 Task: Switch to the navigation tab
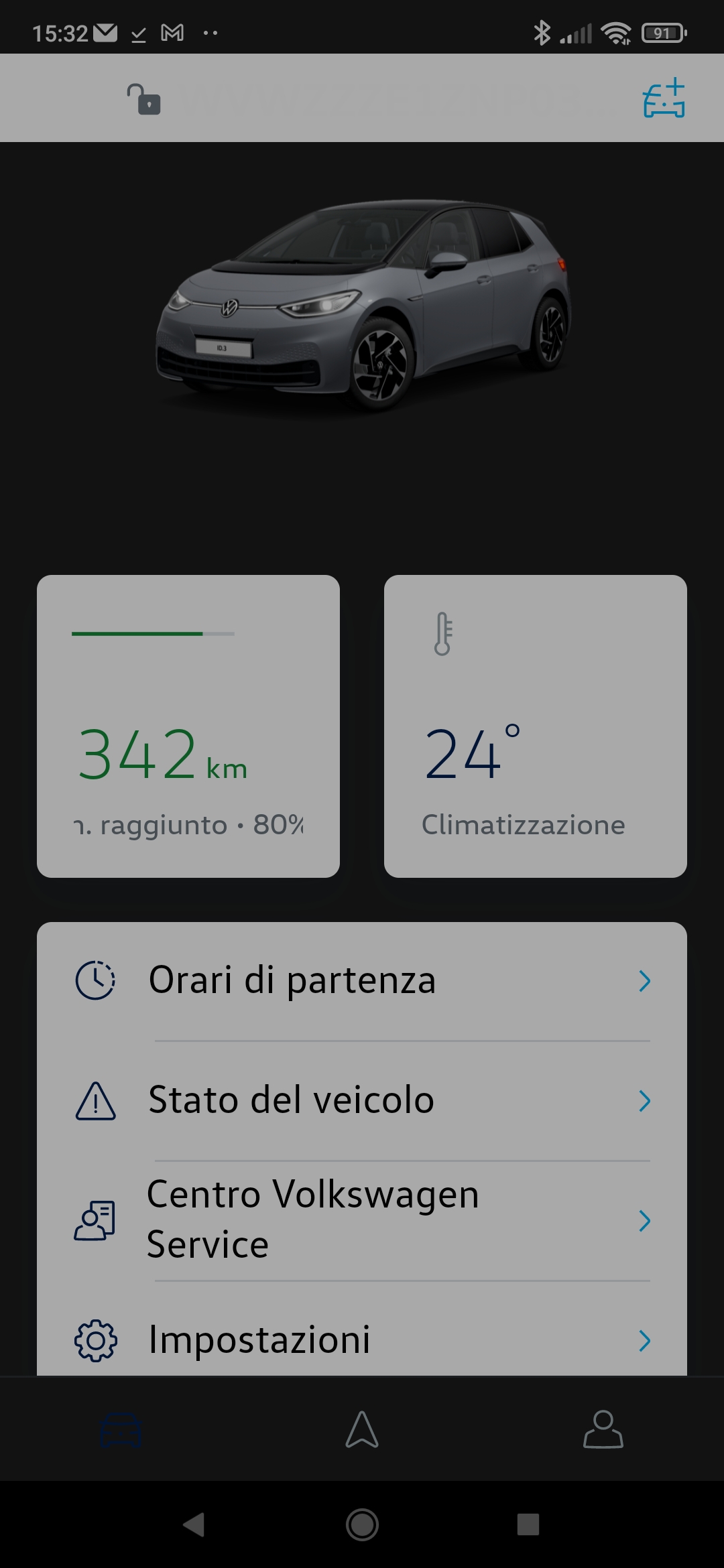(x=362, y=1429)
